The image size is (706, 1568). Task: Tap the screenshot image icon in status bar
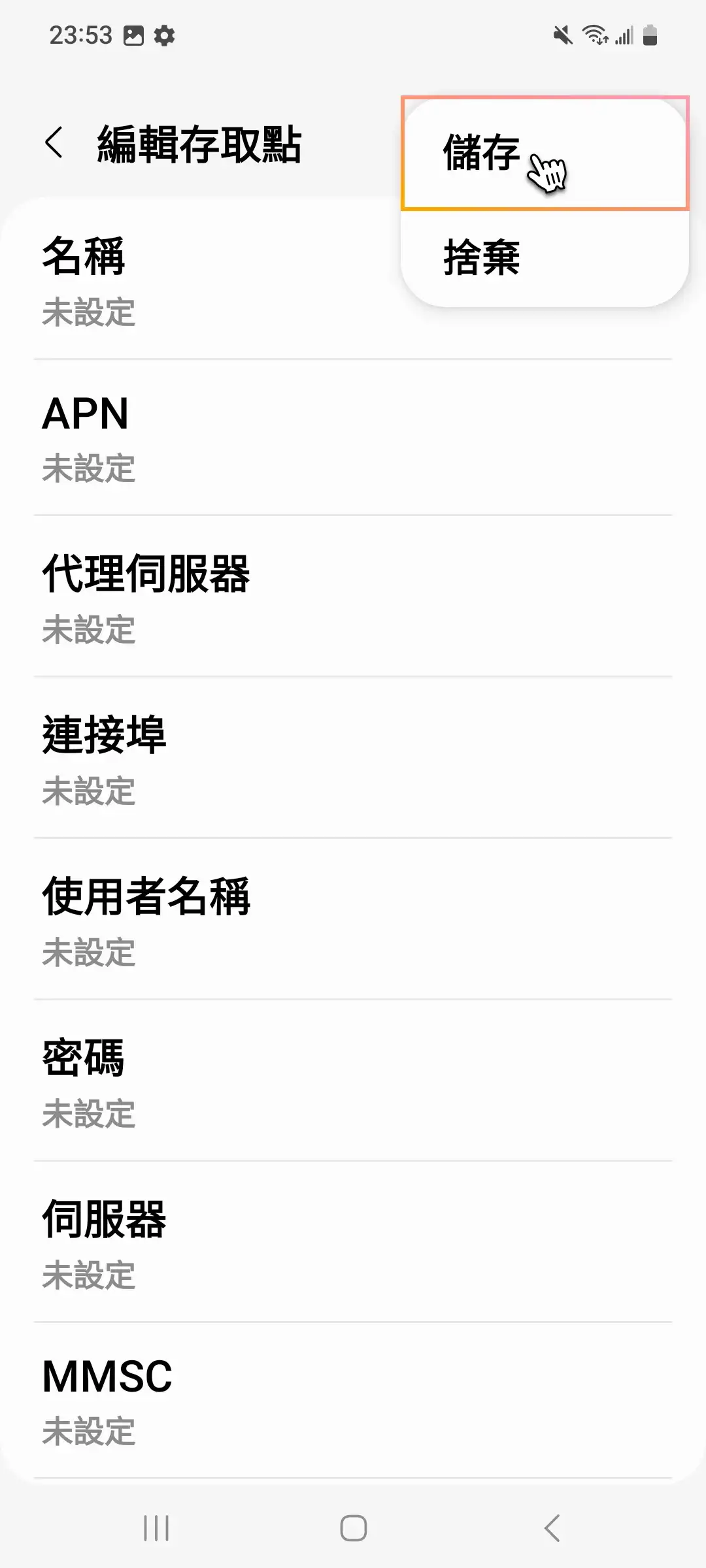133,36
